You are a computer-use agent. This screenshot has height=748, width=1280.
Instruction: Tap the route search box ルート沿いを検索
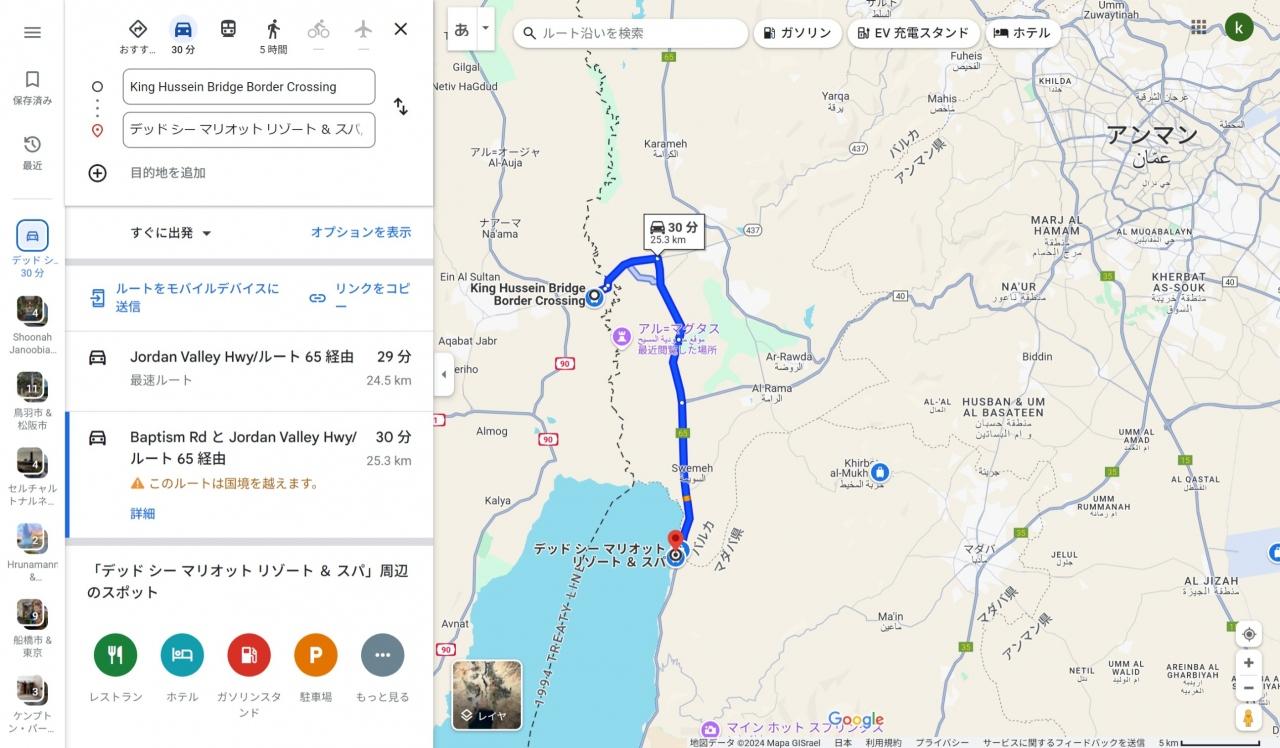coord(640,33)
